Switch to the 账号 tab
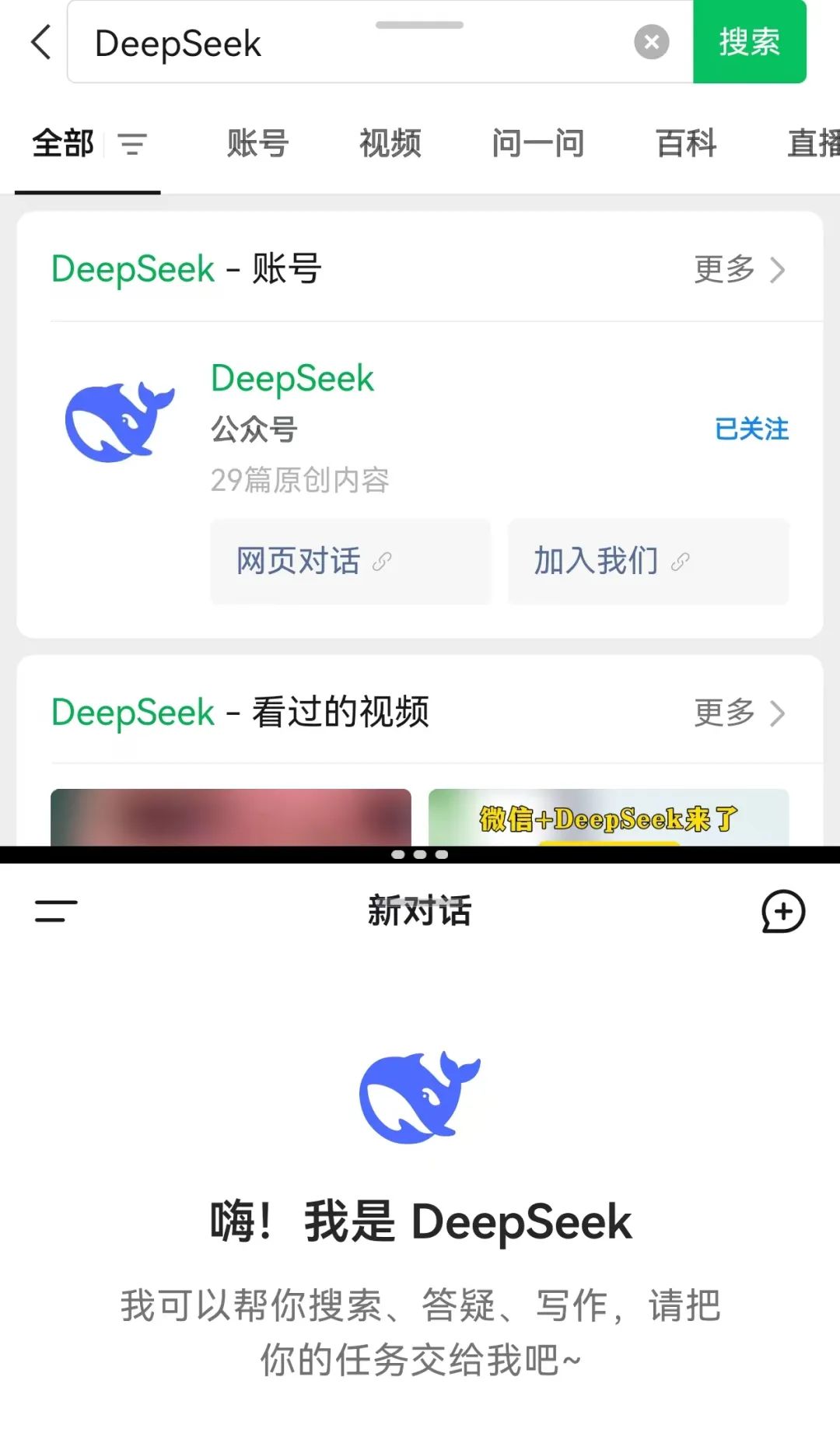 257,144
